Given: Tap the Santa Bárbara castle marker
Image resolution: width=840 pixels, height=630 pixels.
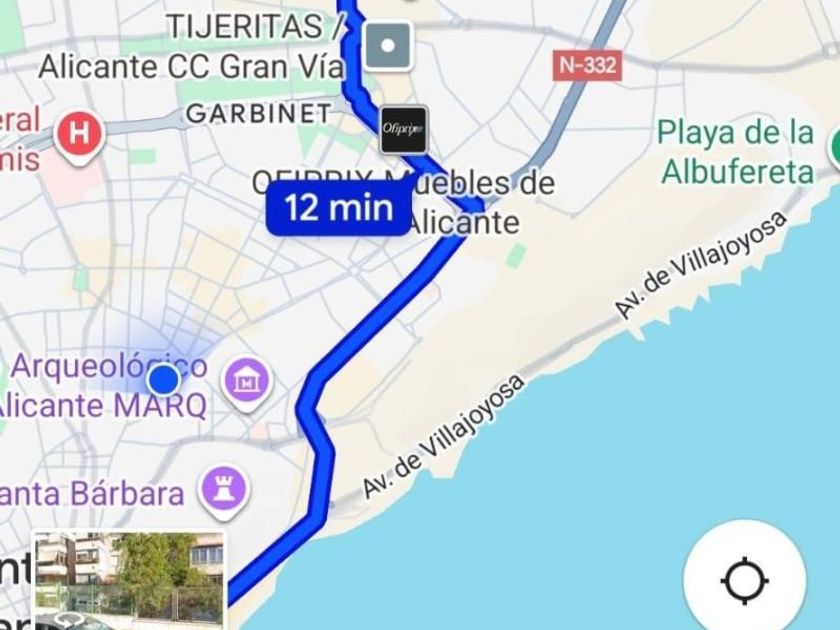Looking at the screenshot, I should tap(223, 489).
